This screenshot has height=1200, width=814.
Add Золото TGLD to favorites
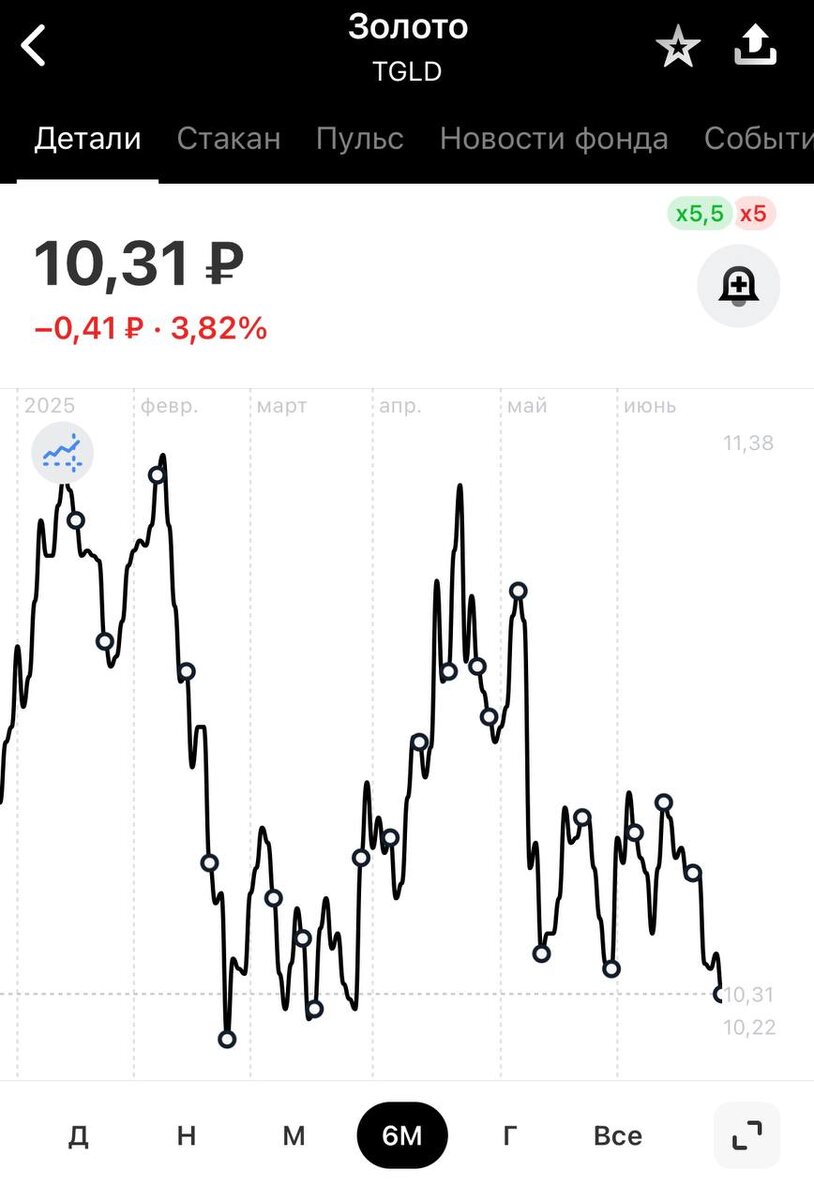678,47
